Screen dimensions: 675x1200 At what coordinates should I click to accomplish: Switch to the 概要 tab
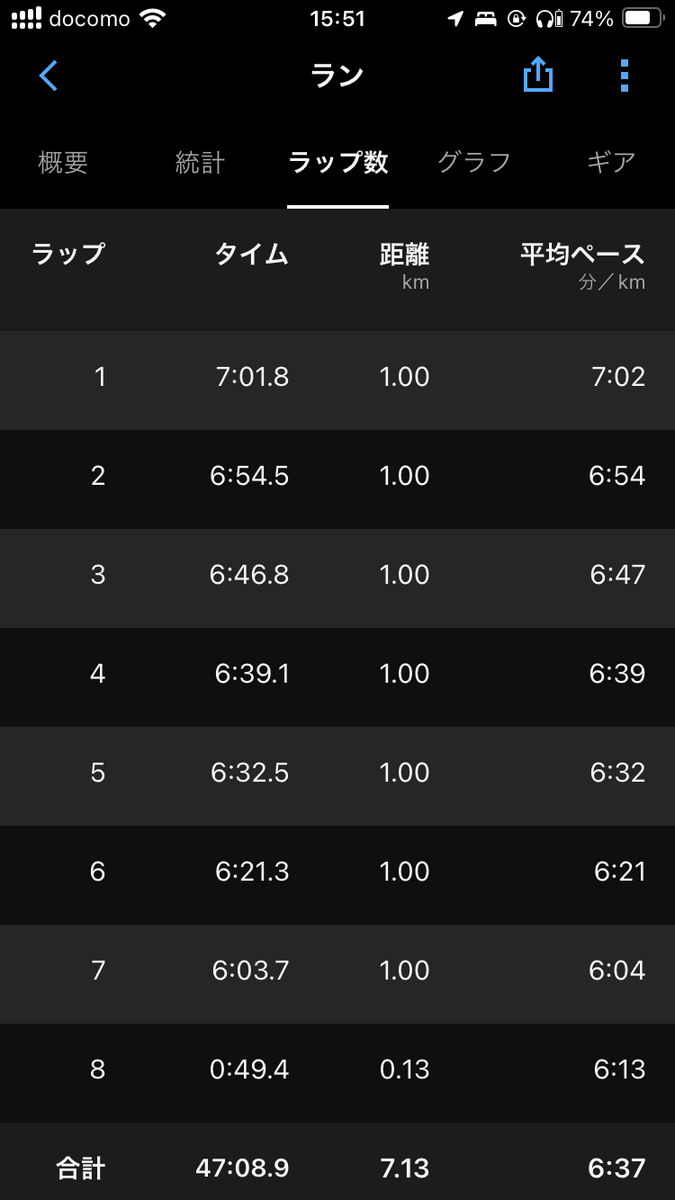[x=64, y=163]
